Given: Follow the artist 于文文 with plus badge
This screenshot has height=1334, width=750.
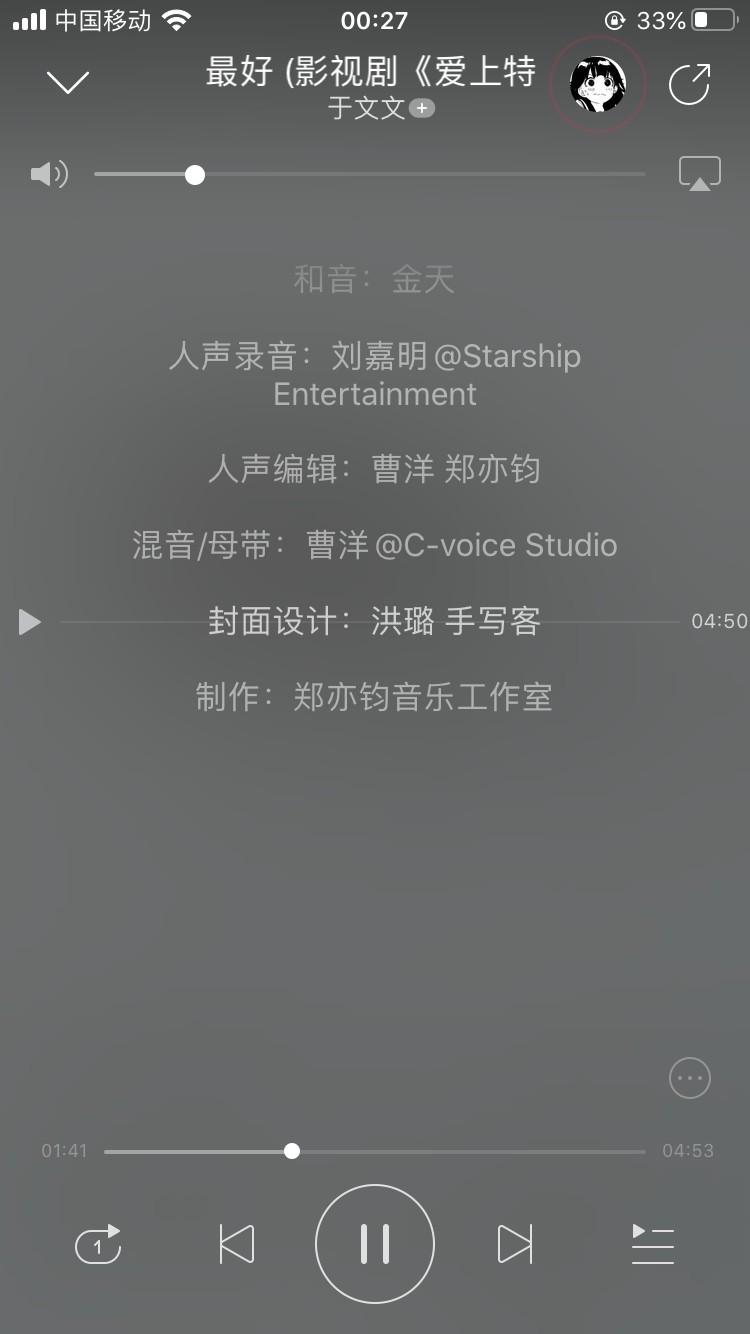Looking at the screenshot, I should click(x=421, y=108).
